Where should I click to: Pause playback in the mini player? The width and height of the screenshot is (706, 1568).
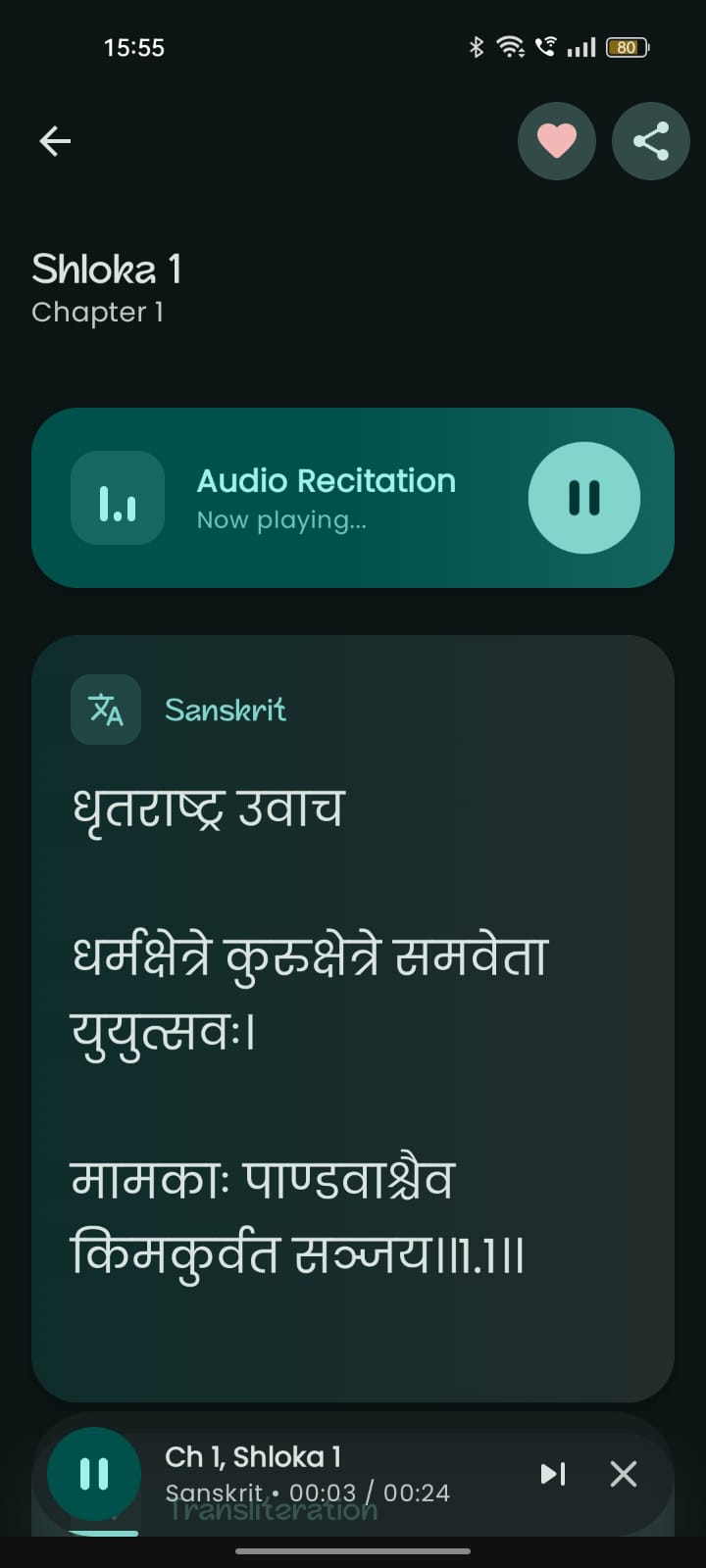[94, 1473]
